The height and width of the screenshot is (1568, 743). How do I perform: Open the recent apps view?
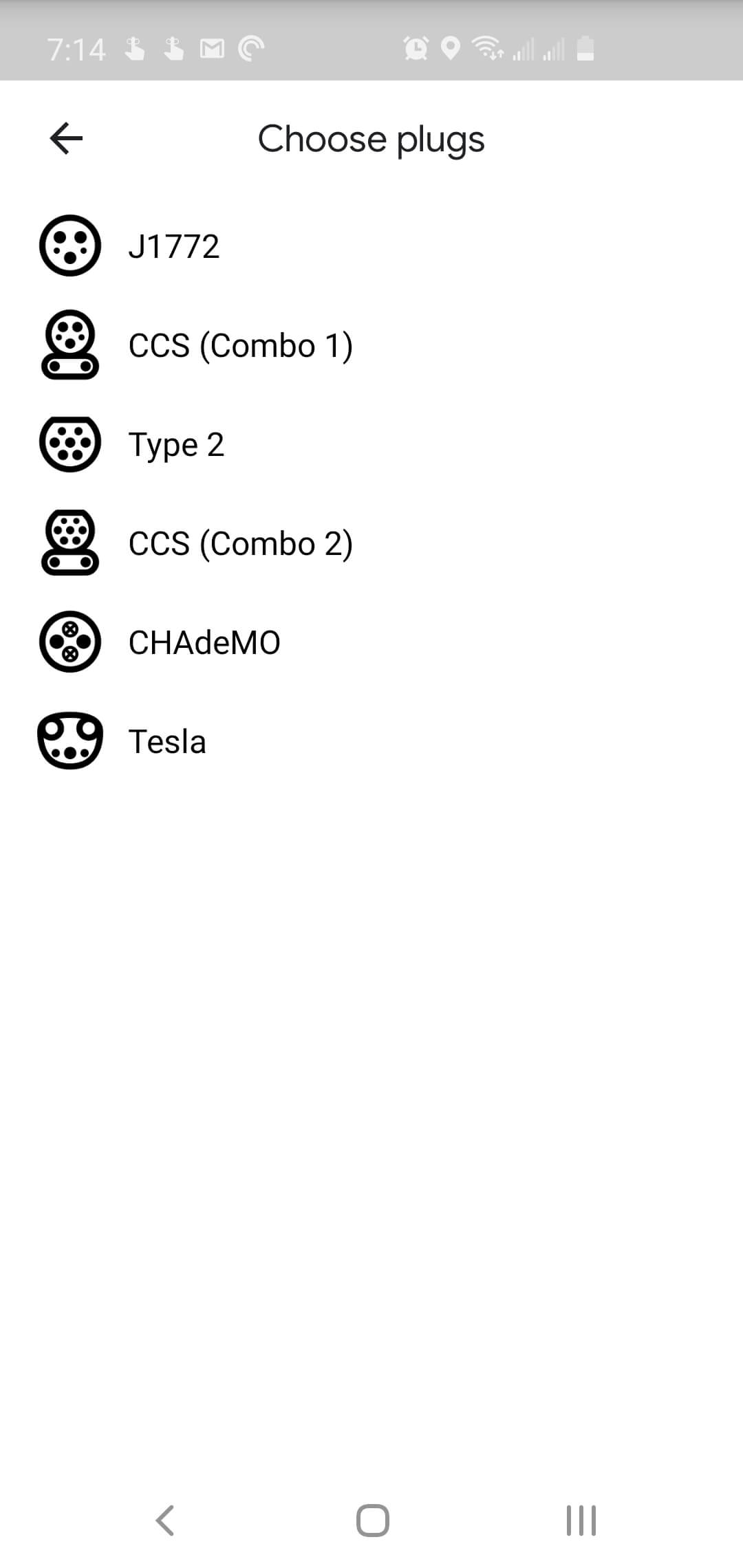pos(581,1520)
